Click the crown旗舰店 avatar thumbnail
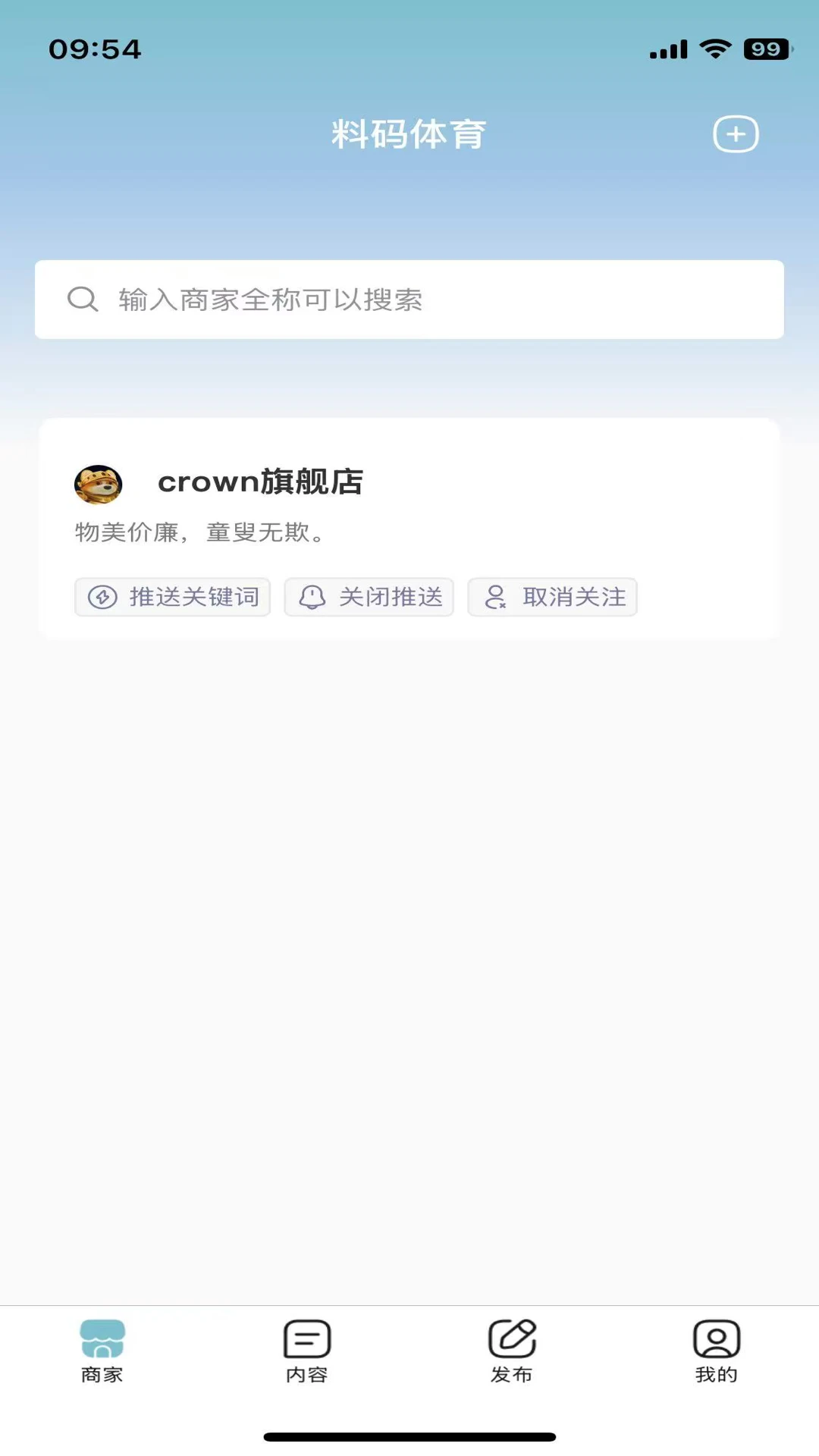The image size is (819, 1456). [x=99, y=483]
